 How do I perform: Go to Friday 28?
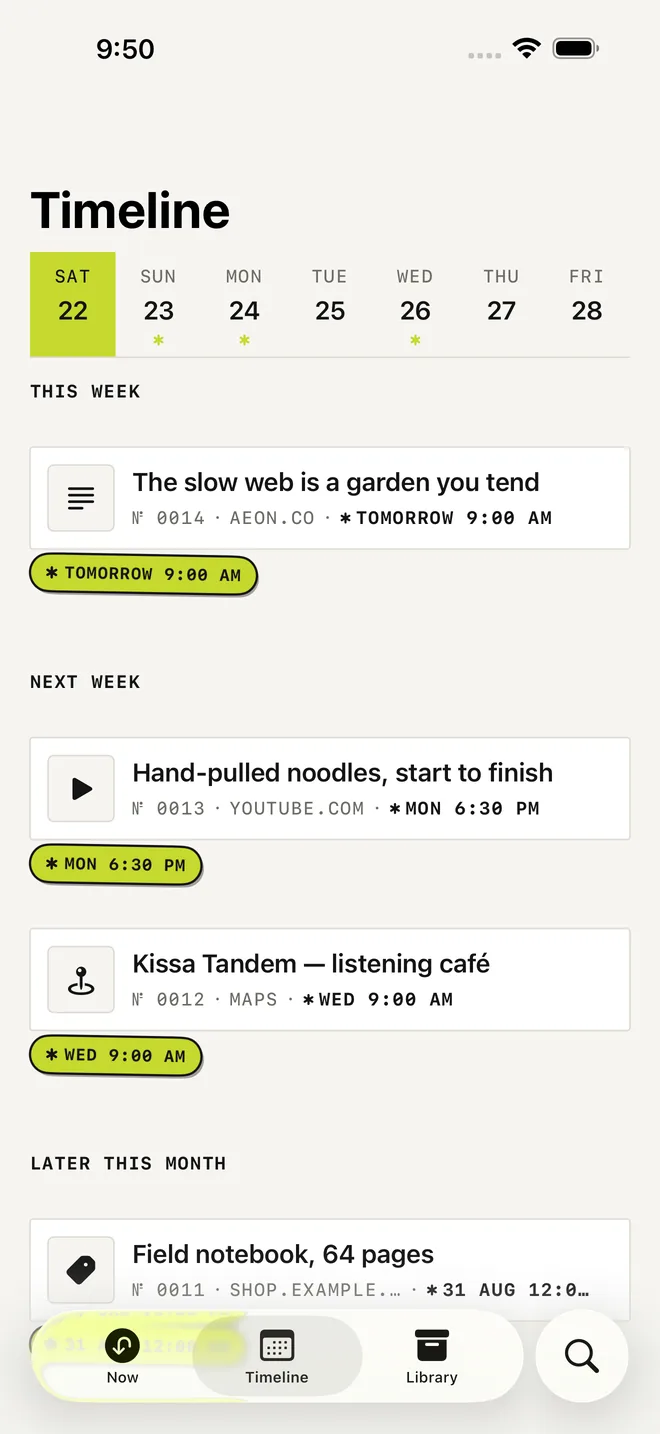coord(587,304)
